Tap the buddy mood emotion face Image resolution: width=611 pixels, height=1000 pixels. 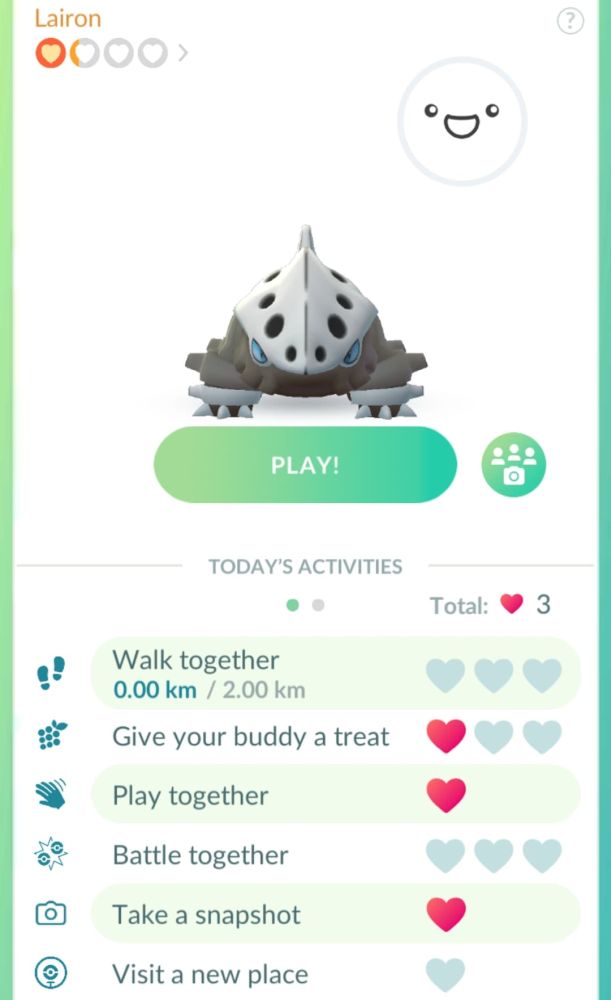coord(462,121)
